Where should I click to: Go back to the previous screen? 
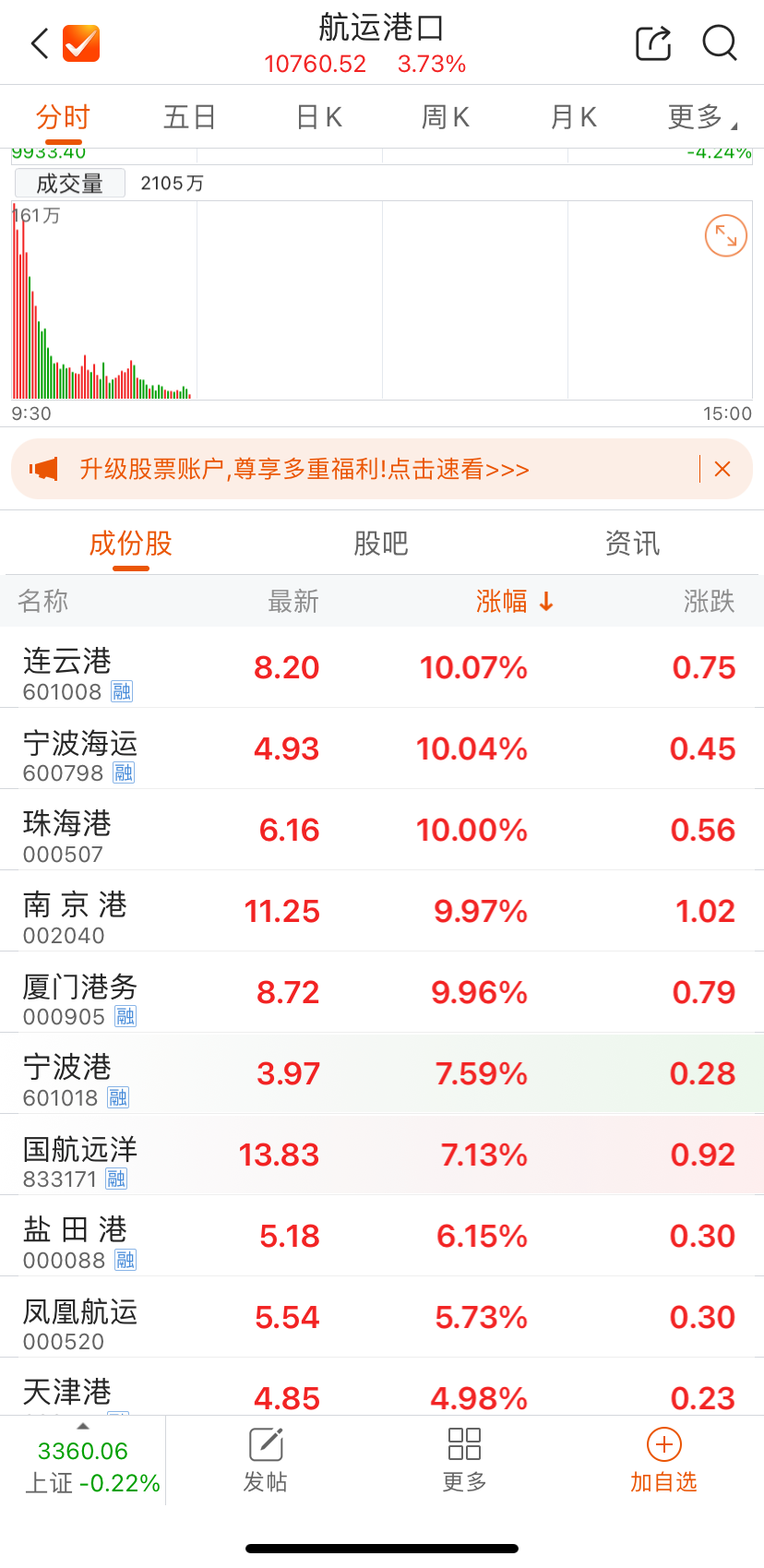point(40,43)
